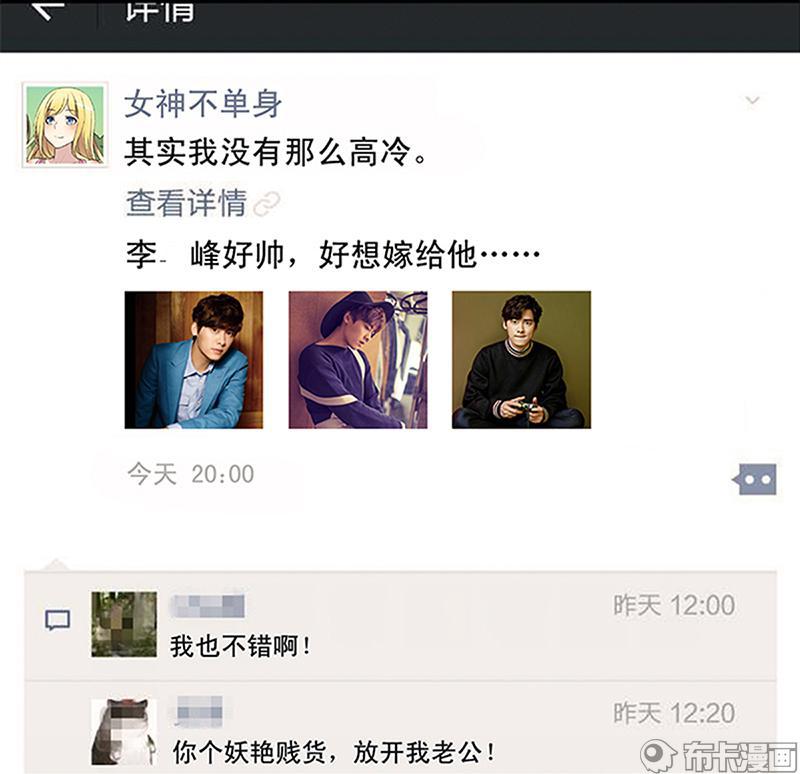Image resolution: width=800 pixels, height=774 pixels.
Task: Open the avatar of the 12:00 commenter
Action: point(124,624)
